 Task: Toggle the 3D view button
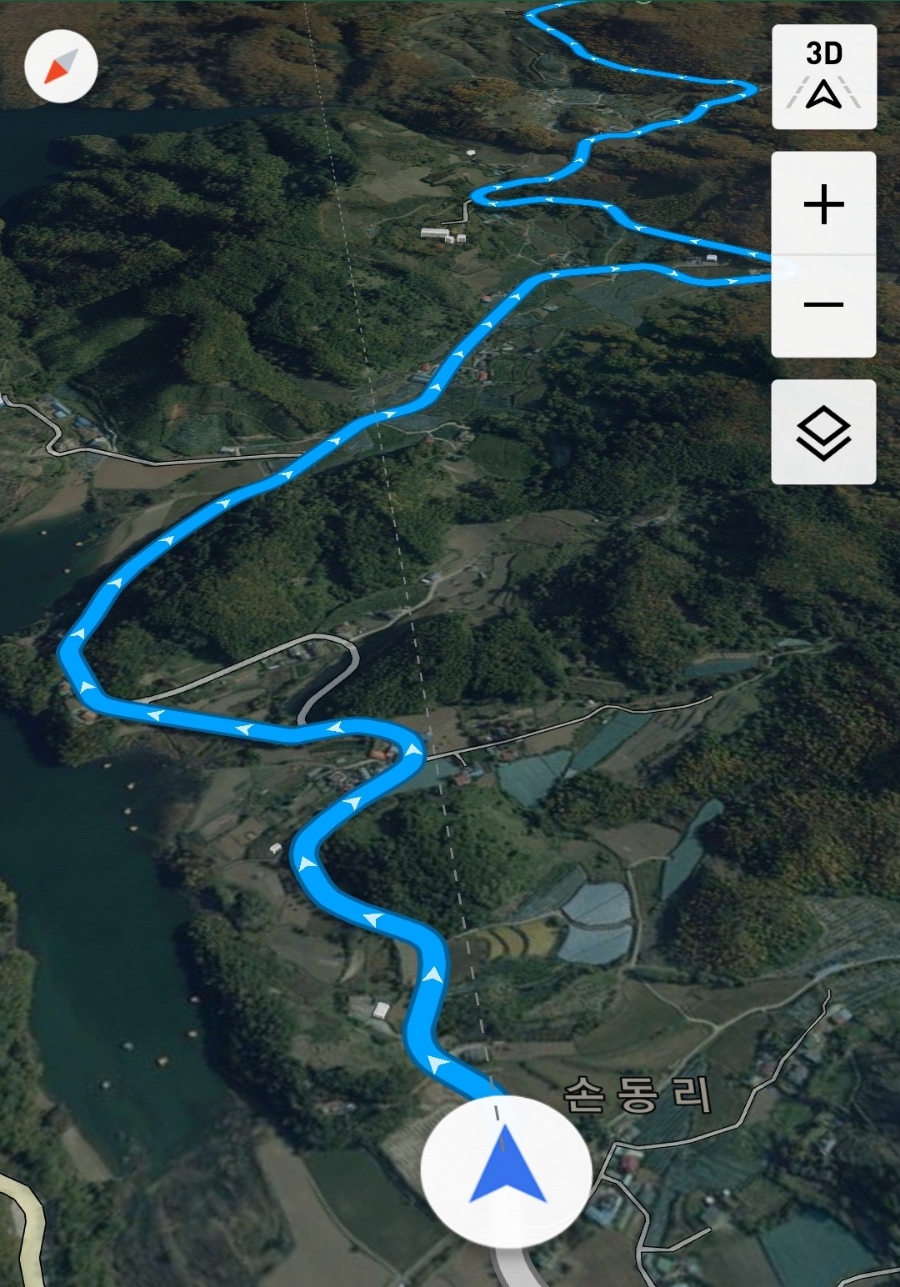point(824,77)
